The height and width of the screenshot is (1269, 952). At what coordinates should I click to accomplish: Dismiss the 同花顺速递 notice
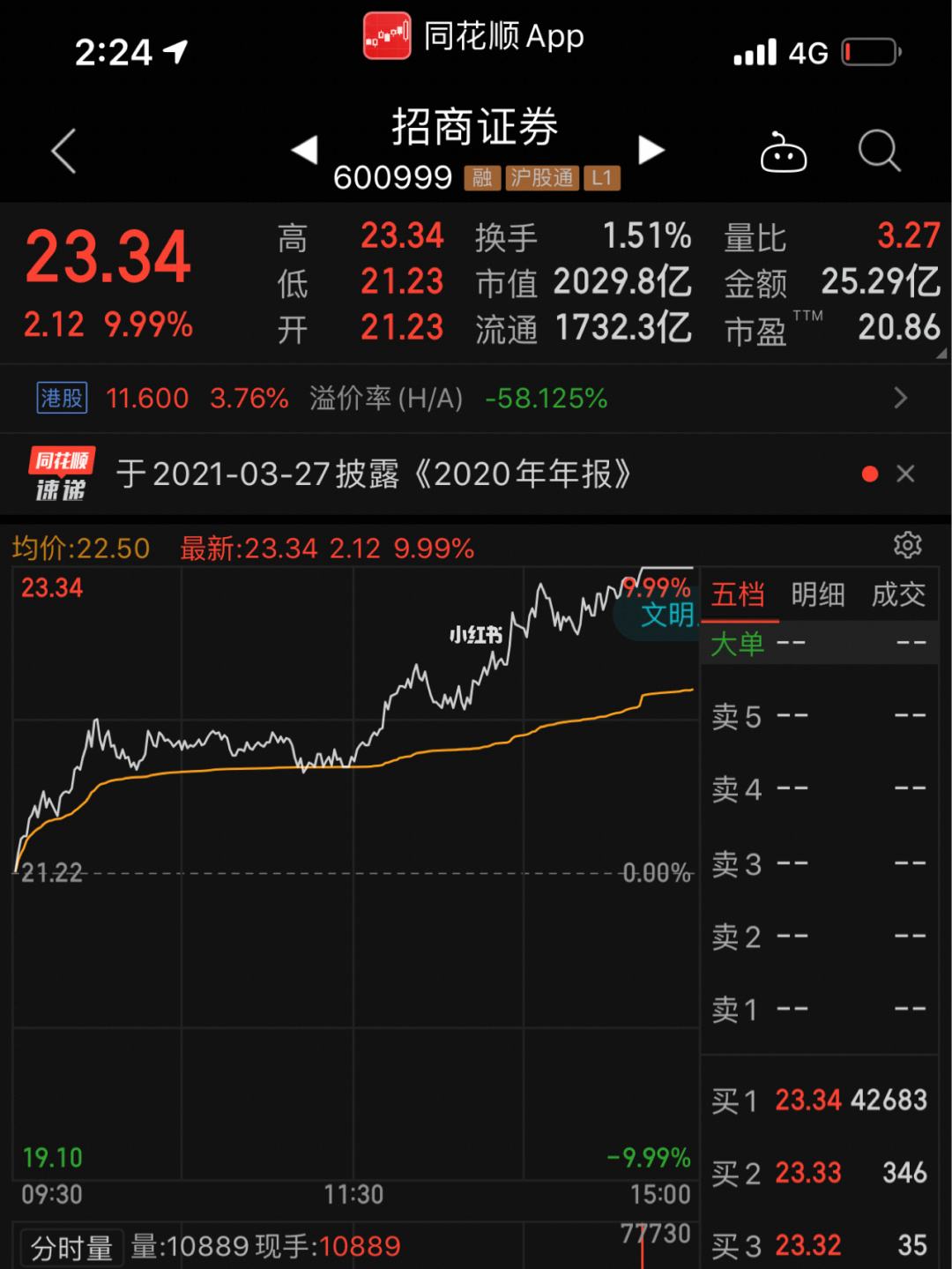[905, 474]
